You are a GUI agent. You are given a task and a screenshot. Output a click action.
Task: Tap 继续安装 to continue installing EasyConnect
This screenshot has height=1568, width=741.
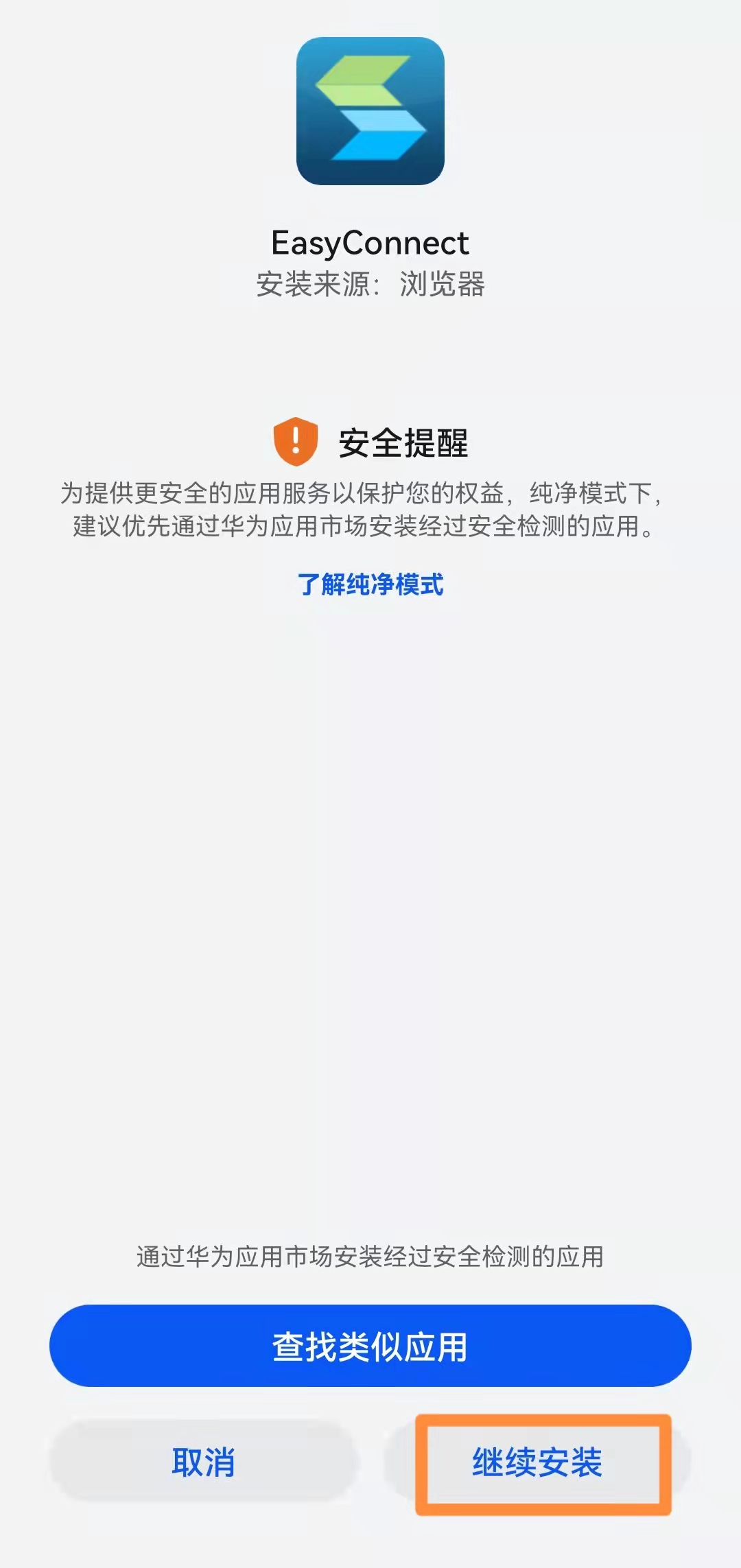tap(537, 1462)
